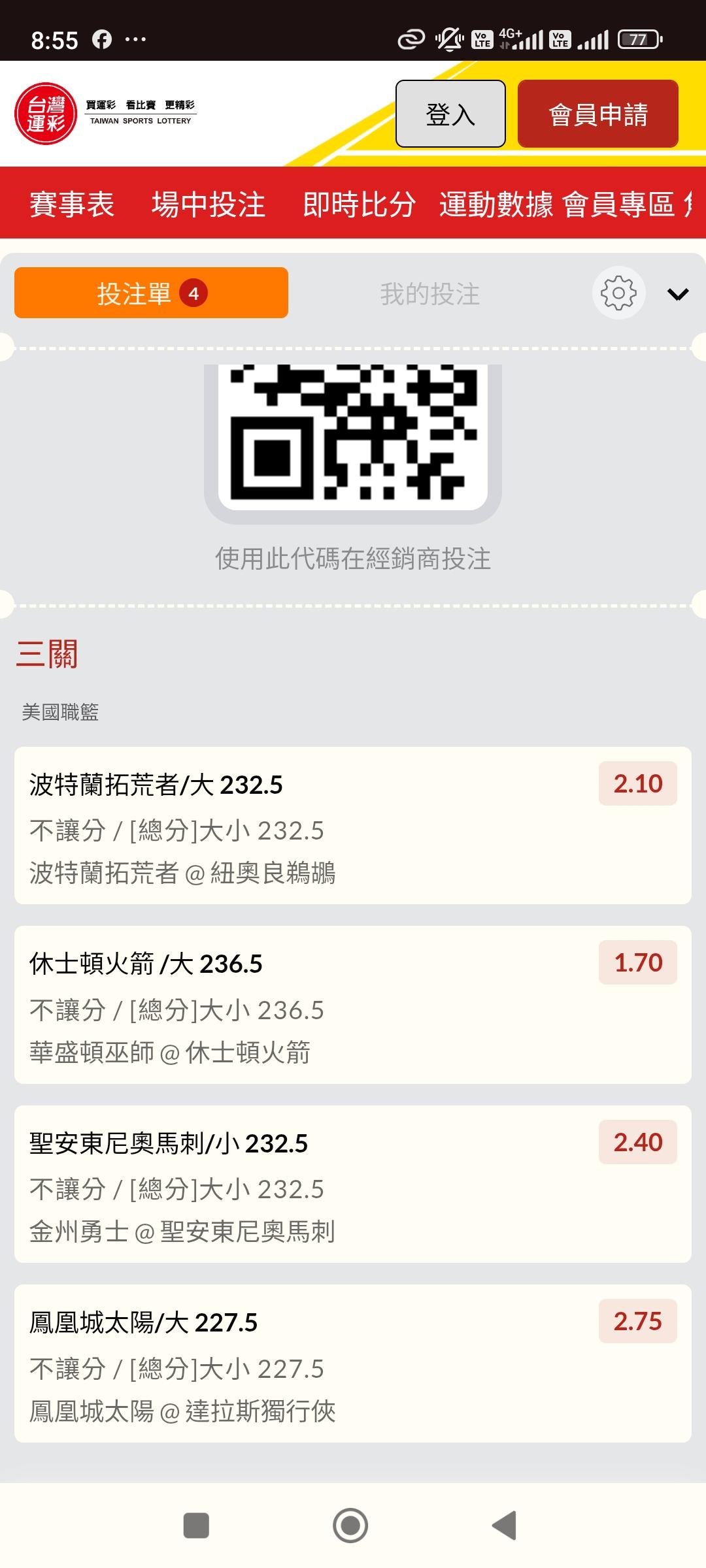Tap the 聖安東尼奧馬刺 小 232.5 selection
The height and width of the screenshot is (1568, 706).
point(352,1184)
